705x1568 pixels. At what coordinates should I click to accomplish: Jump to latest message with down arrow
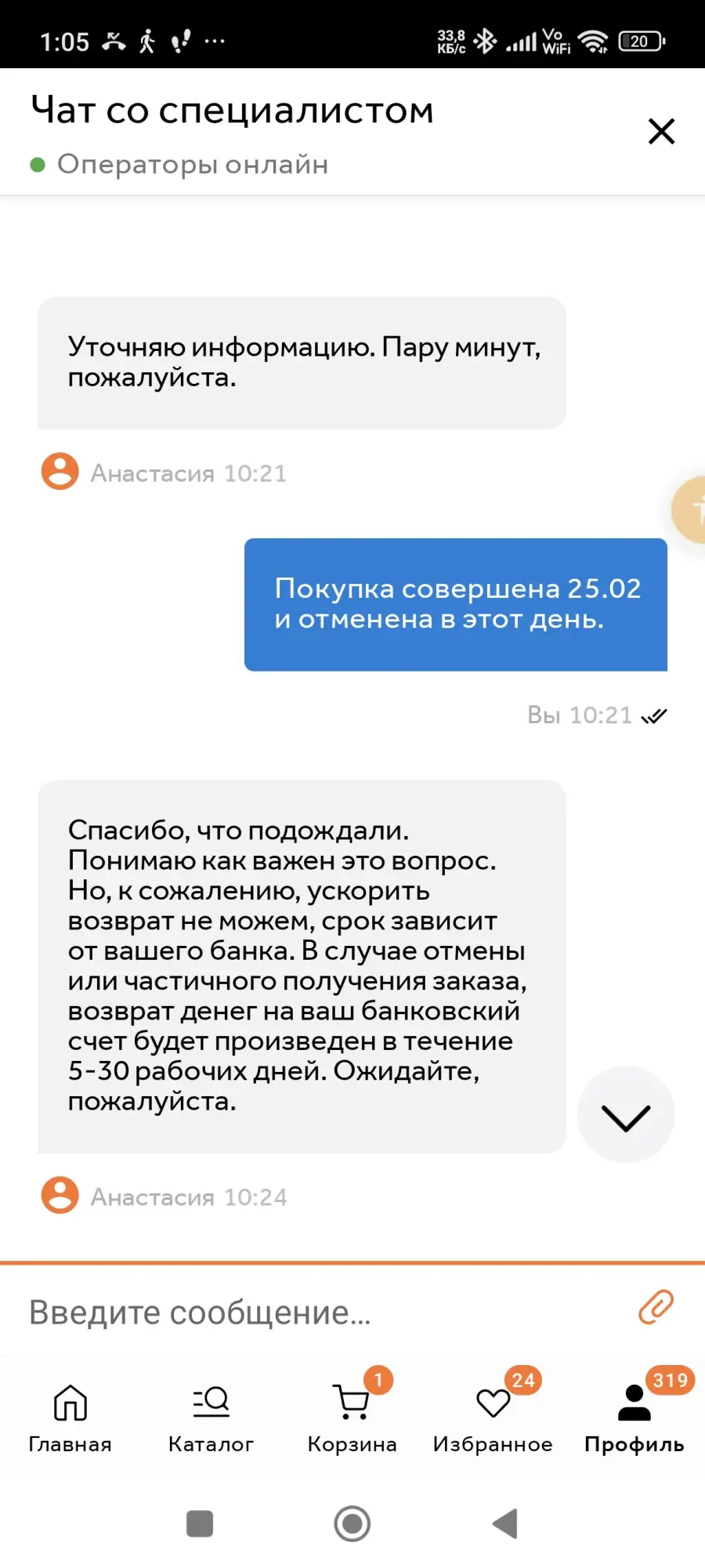[625, 1115]
